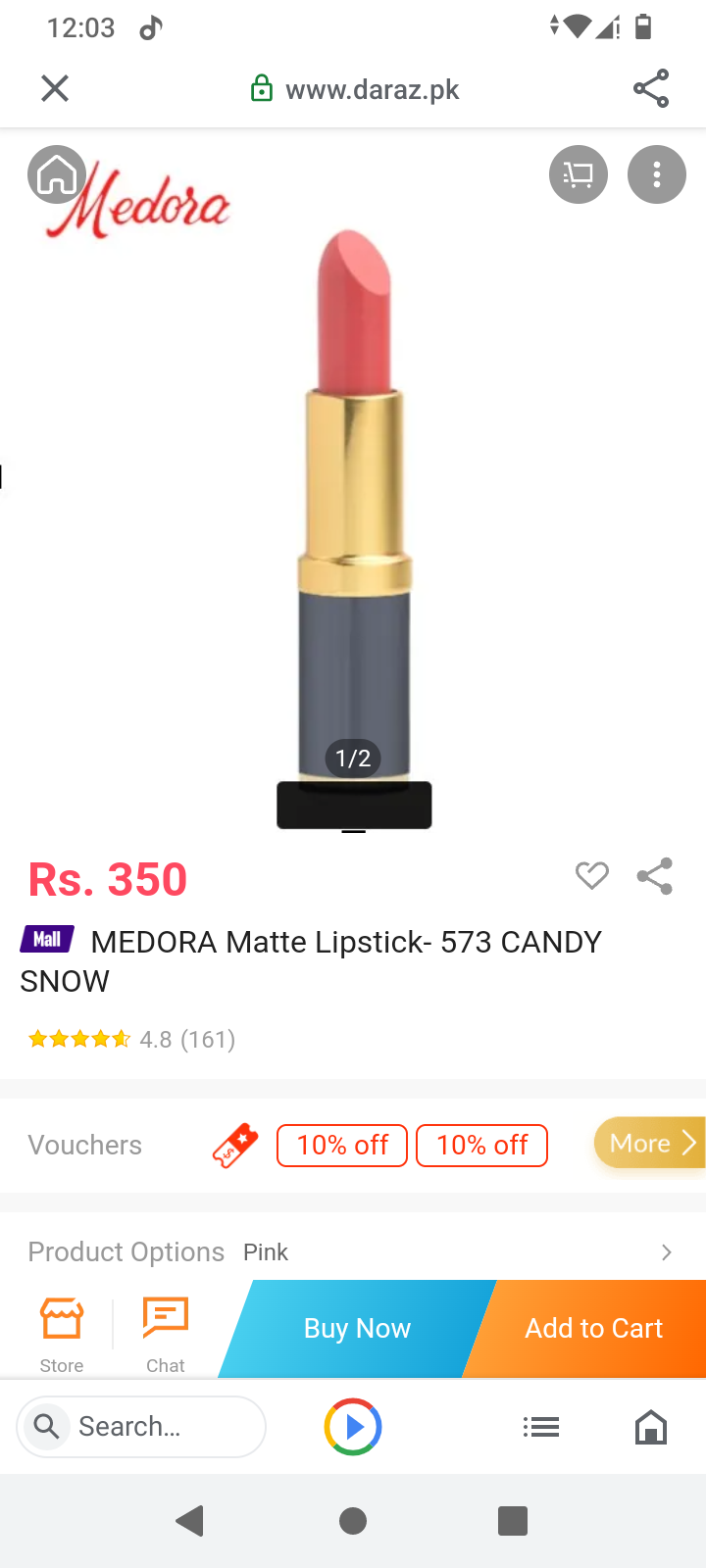Open Chat with seller

(165, 1333)
